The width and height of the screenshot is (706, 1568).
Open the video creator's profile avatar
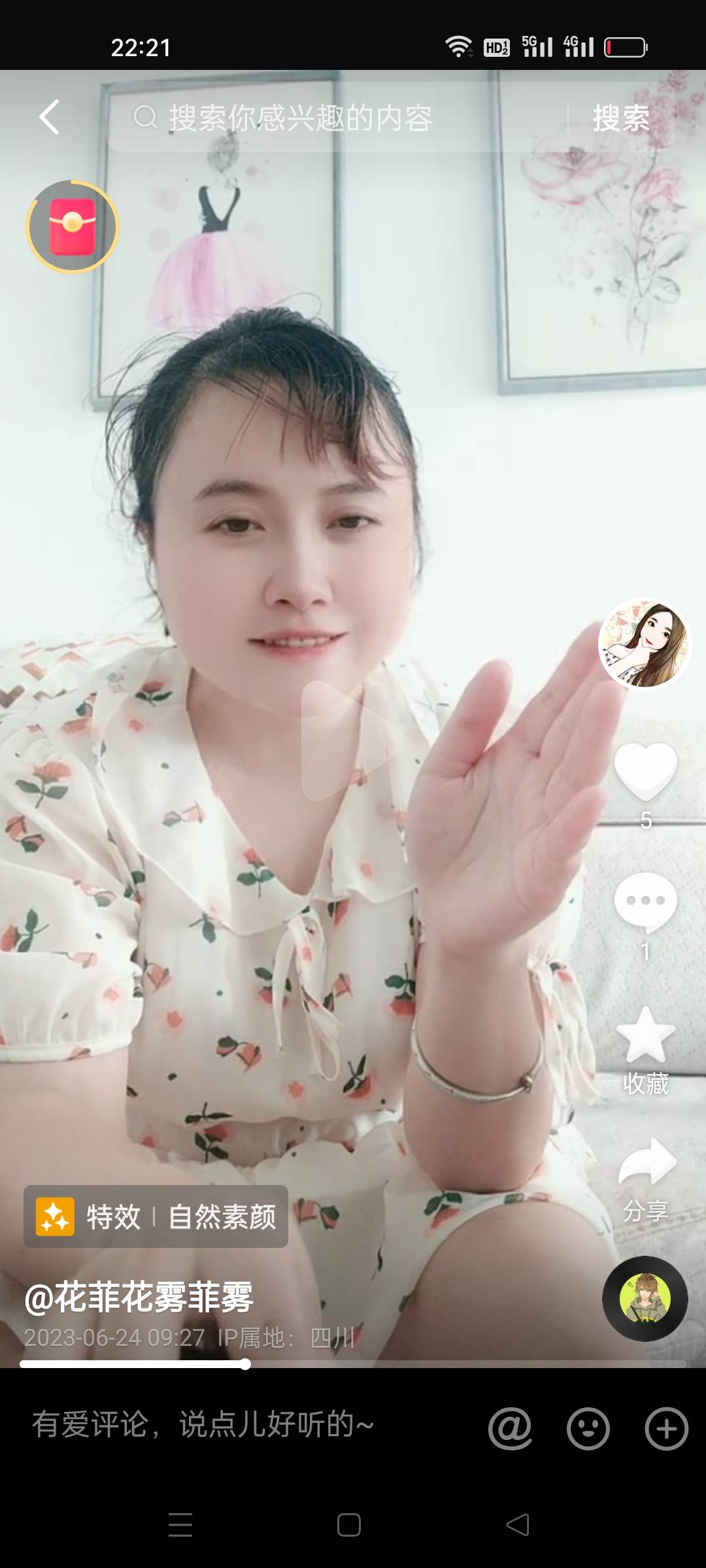click(645, 644)
